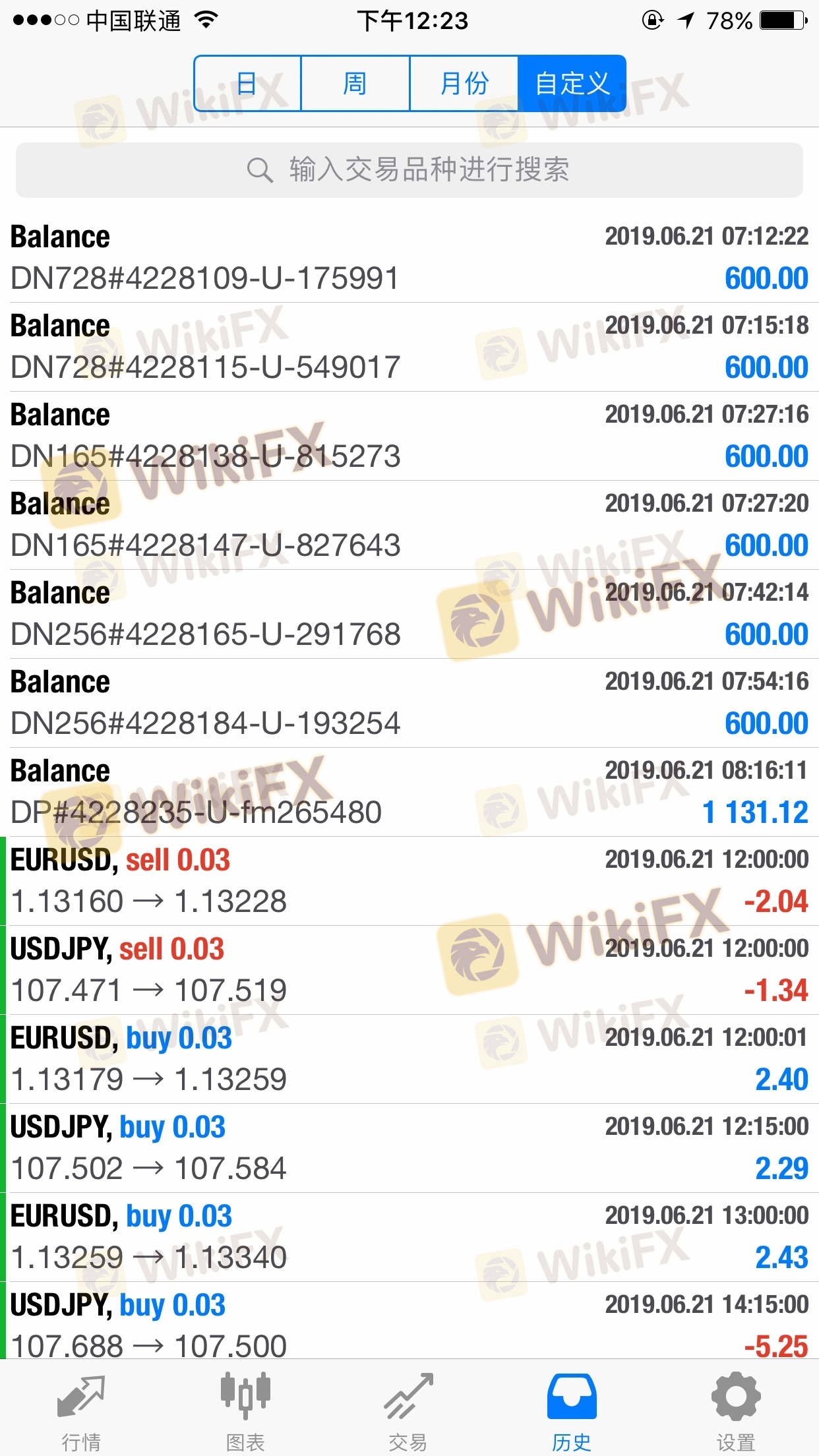Switch to the 日 (day) period tab
819x1456 pixels.
(247, 84)
